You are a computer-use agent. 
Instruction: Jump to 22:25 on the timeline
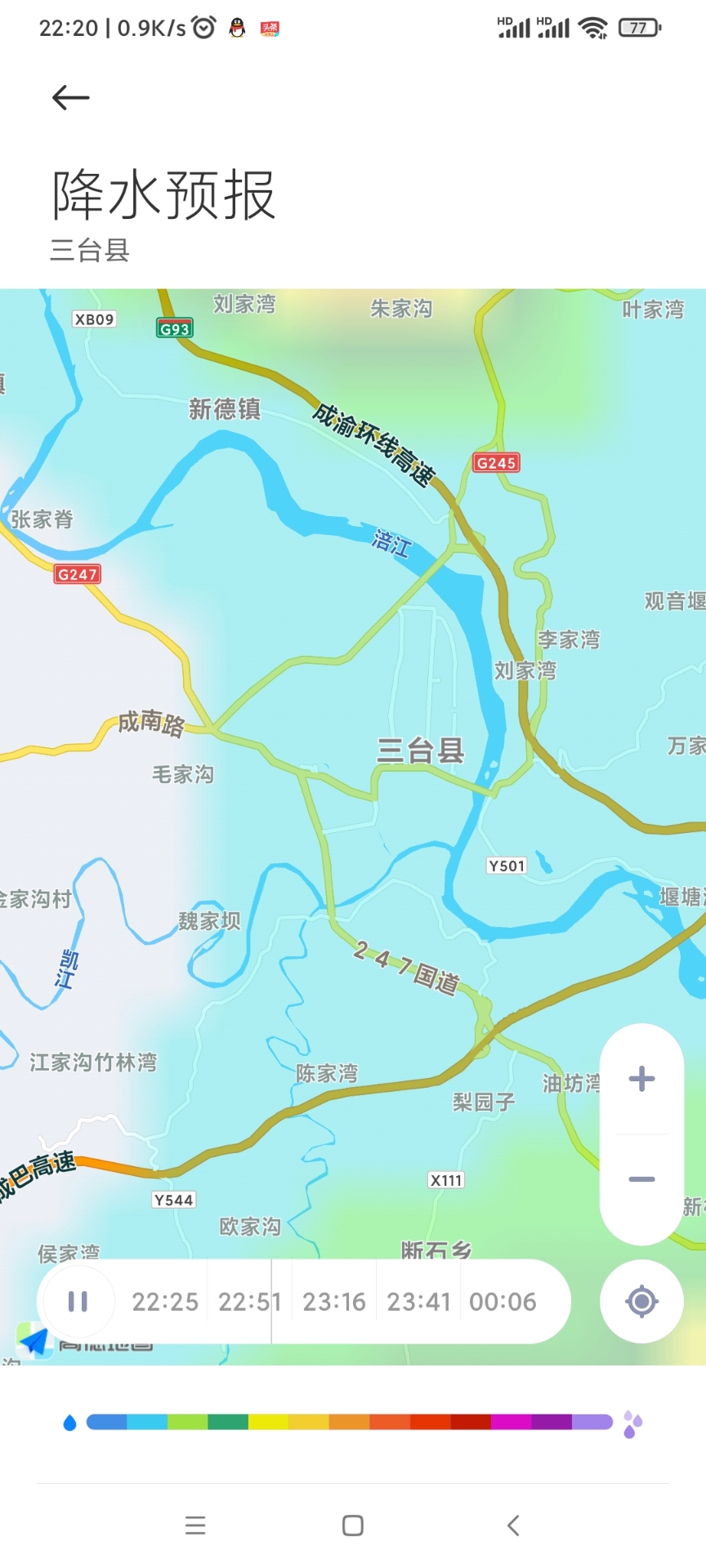[165, 1302]
